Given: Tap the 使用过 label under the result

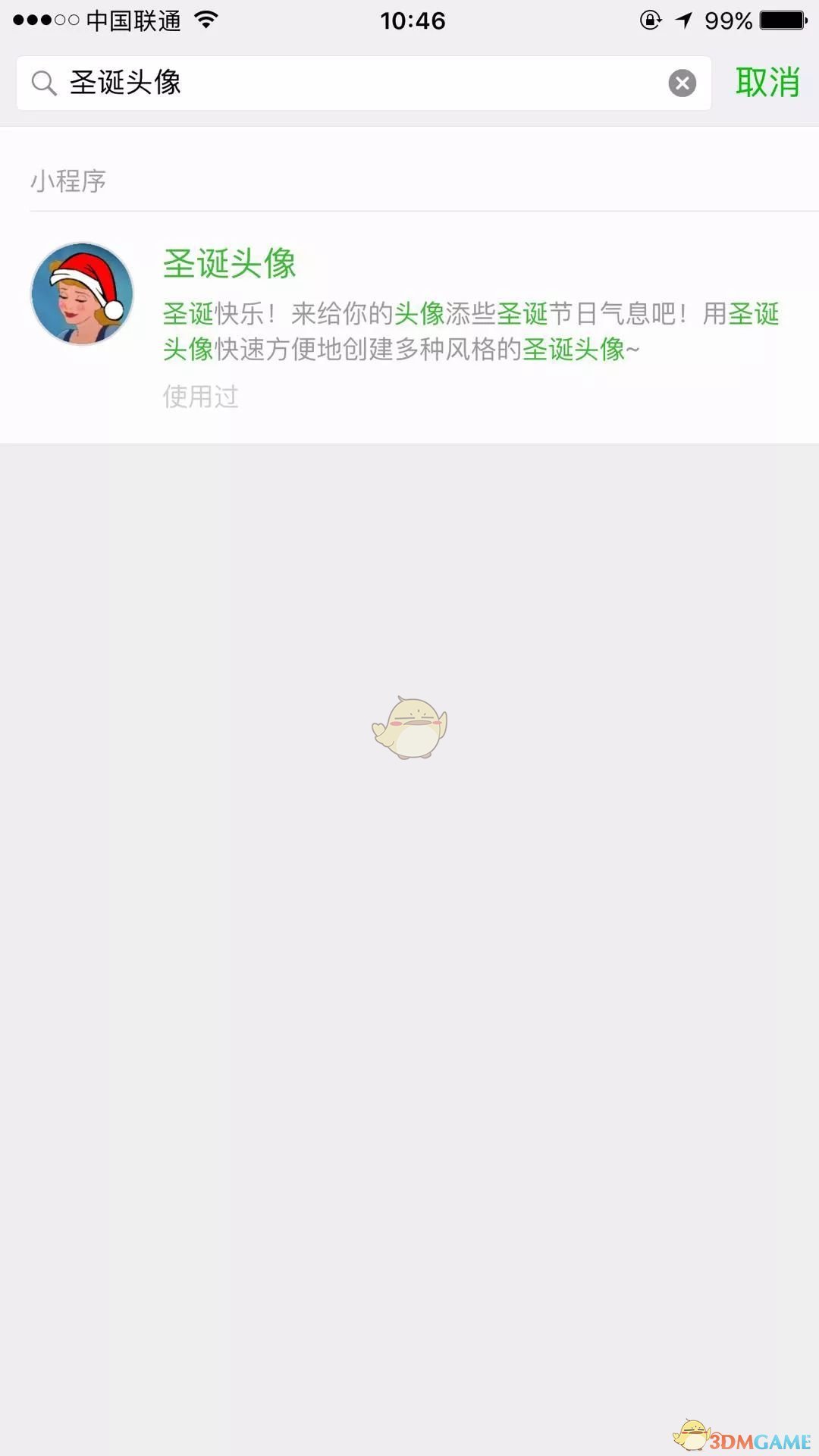Looking at the screenshot, I should [x=200, y=396].
